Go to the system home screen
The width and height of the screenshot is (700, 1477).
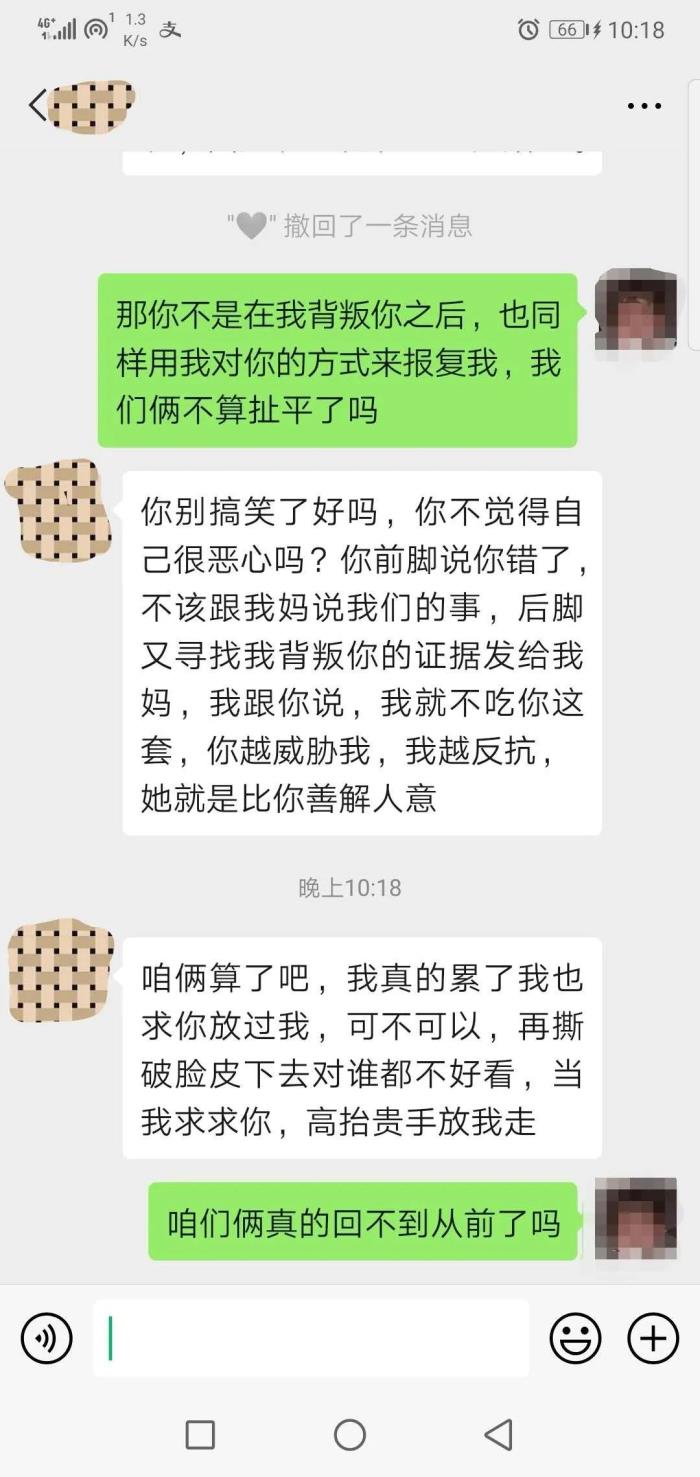click(x=350, y=1435)
